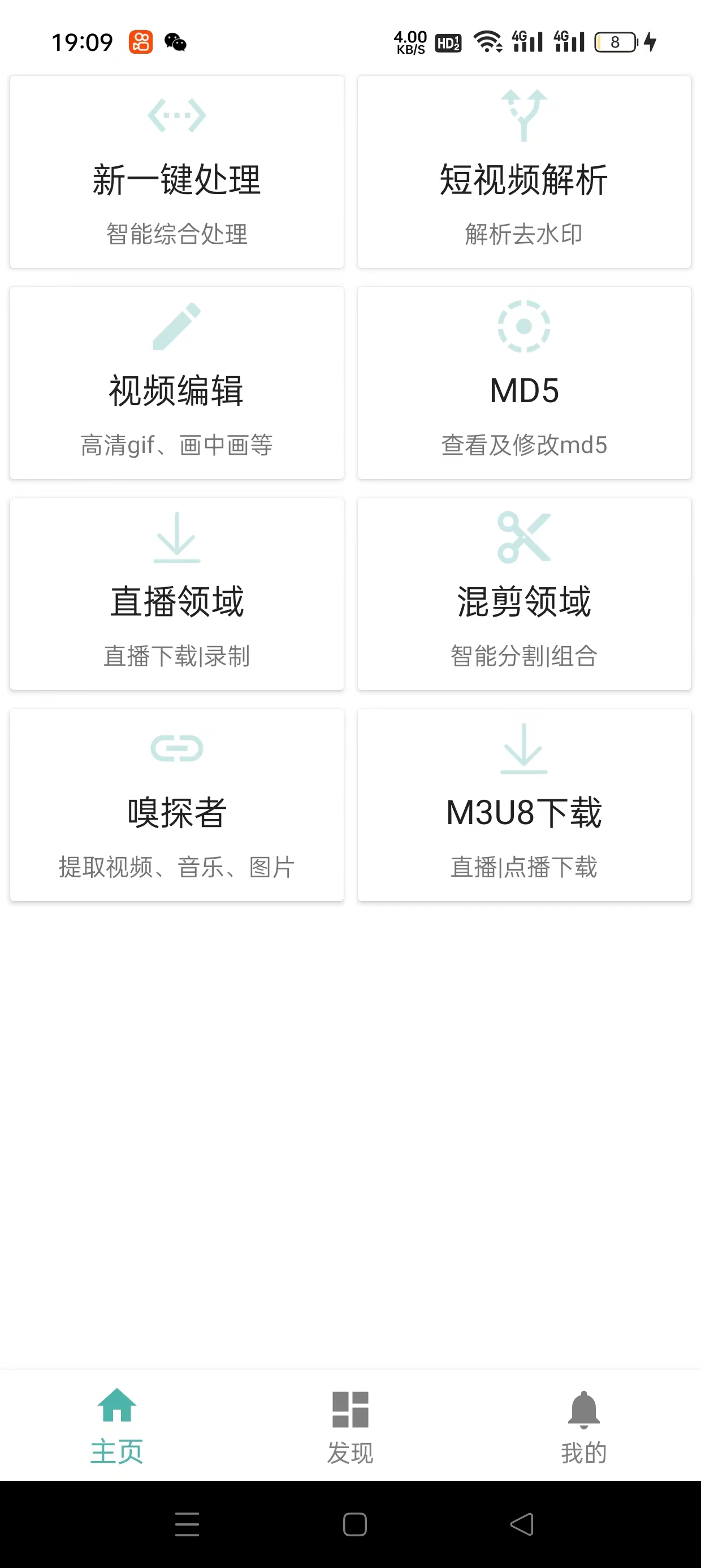Switch to the 我的 tab
Screen dimensions: 701x1568
[x=584, y=1424]
